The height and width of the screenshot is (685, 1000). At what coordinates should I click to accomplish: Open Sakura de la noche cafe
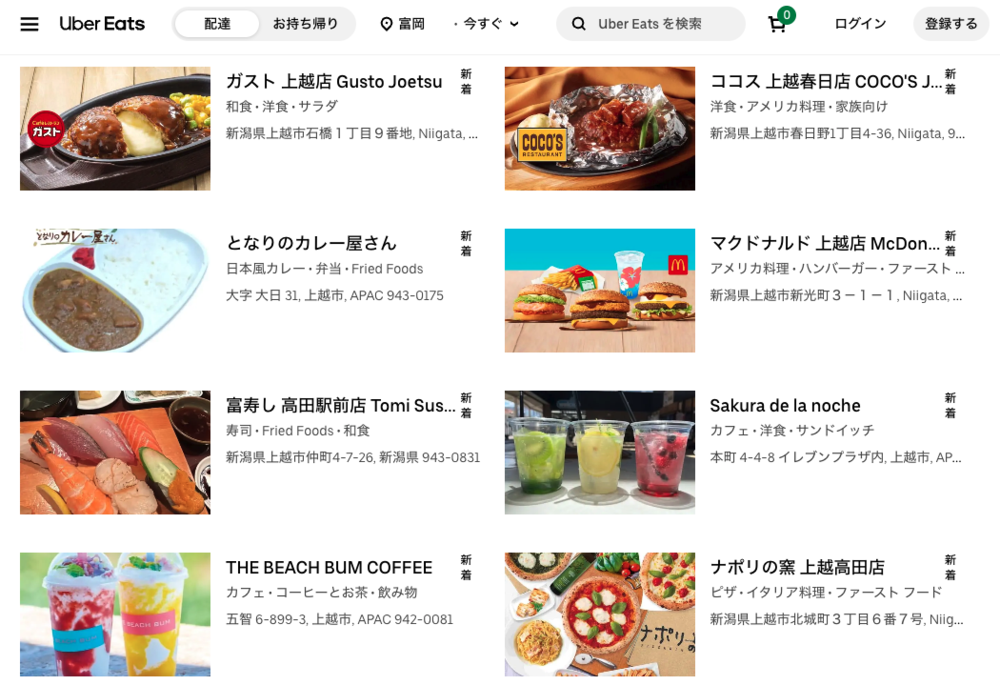tap(785, 405)
